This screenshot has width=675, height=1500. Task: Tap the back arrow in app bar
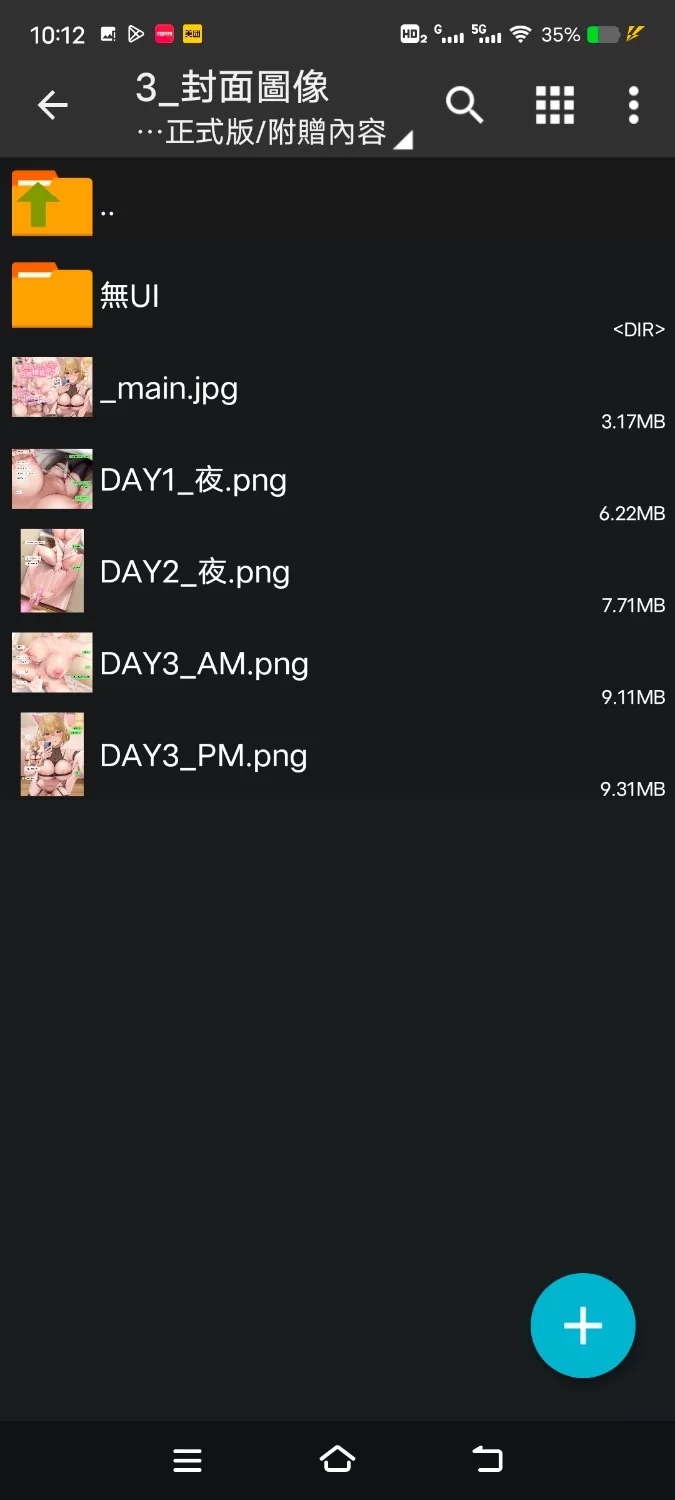coord(52,105)
